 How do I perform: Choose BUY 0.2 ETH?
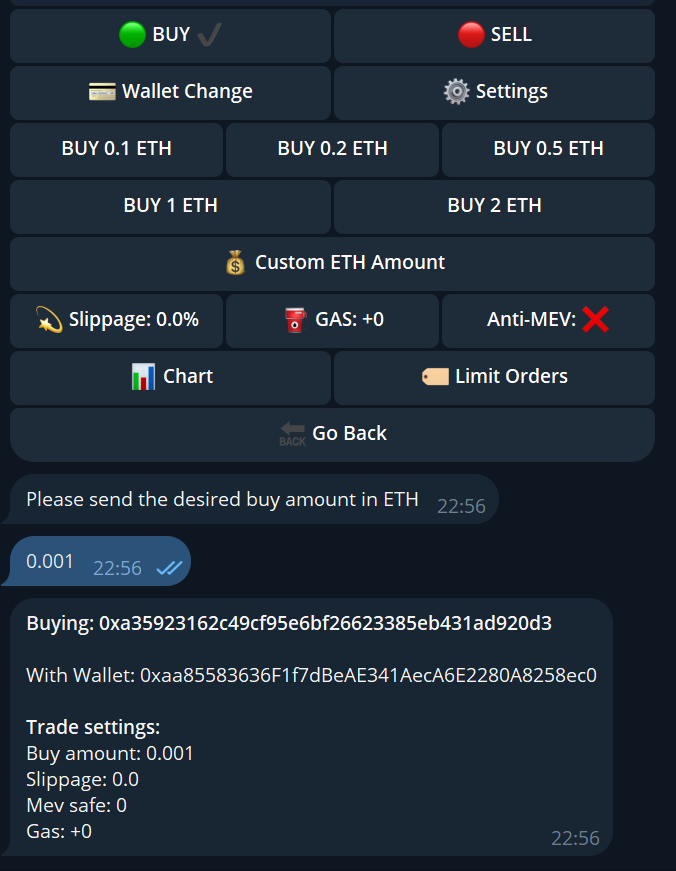point(332,149)
